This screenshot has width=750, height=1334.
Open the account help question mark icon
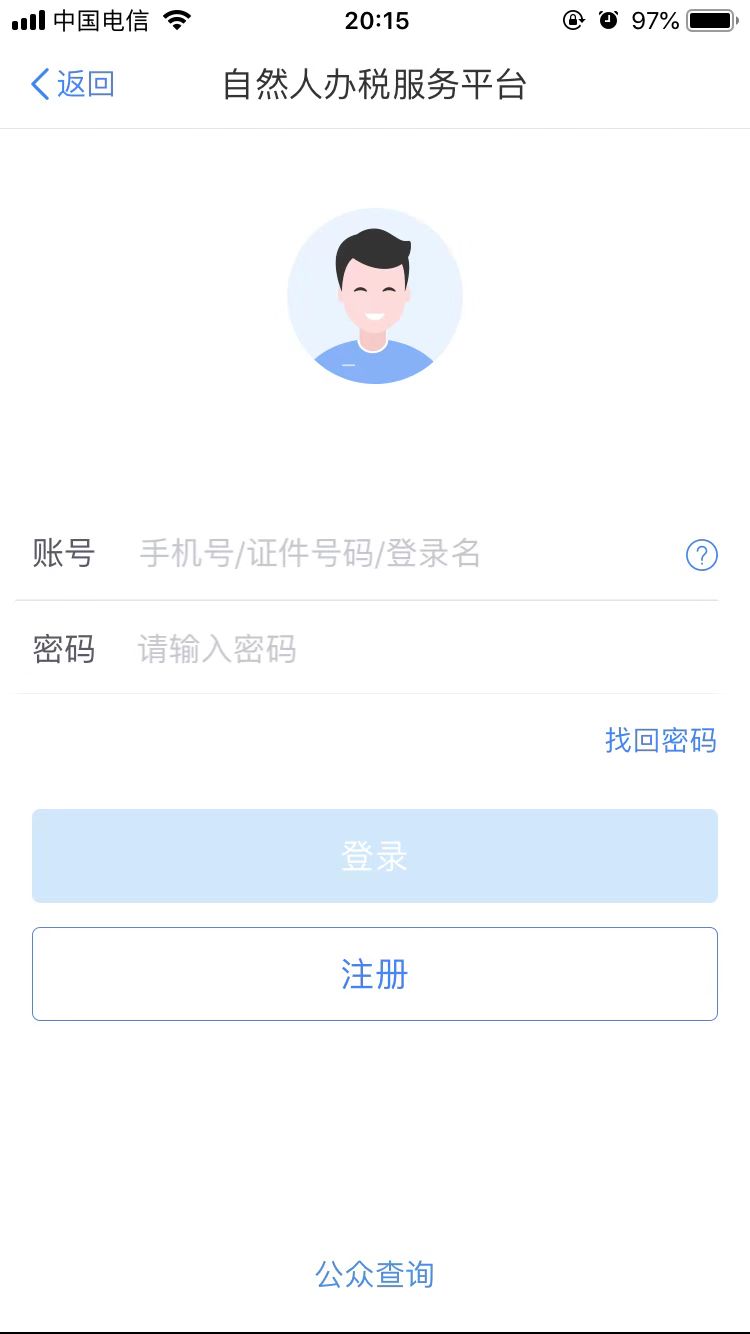pyautogui.click(x=701, y=555)
